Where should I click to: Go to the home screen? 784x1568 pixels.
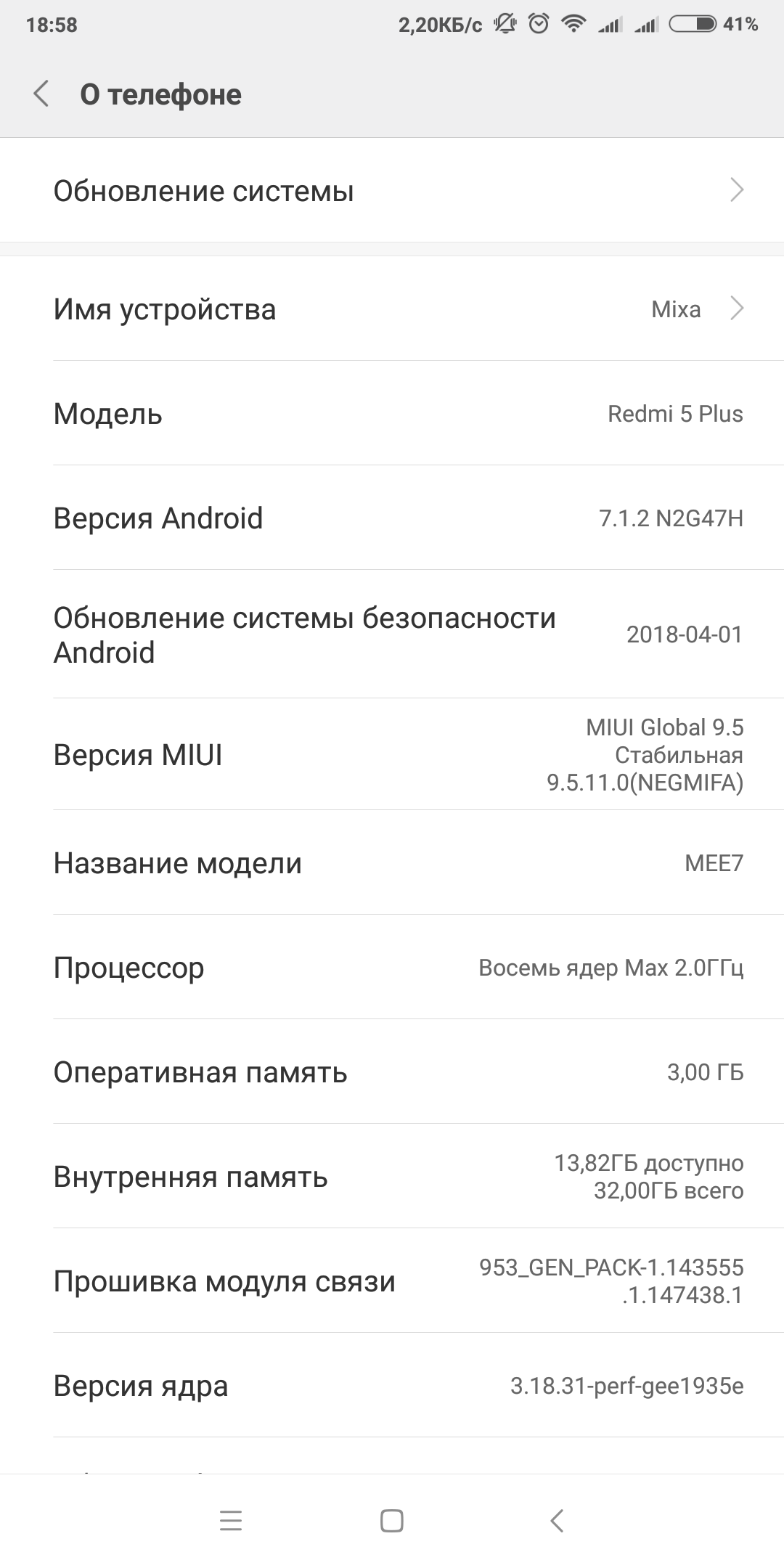tap(392, 1521)
